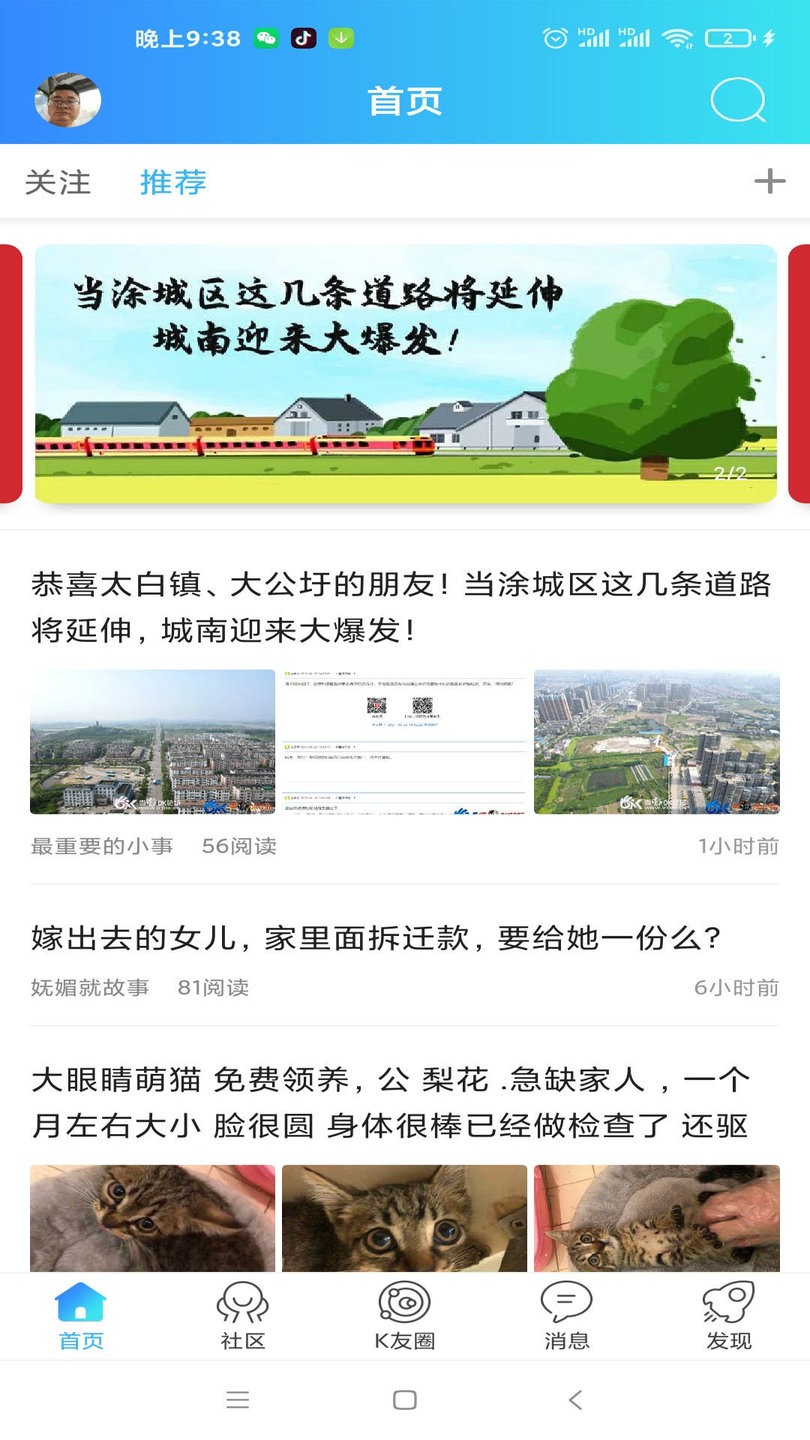
Task: Tap the 首页 home icon in navigation bar
Action: tap(80, 1312)
